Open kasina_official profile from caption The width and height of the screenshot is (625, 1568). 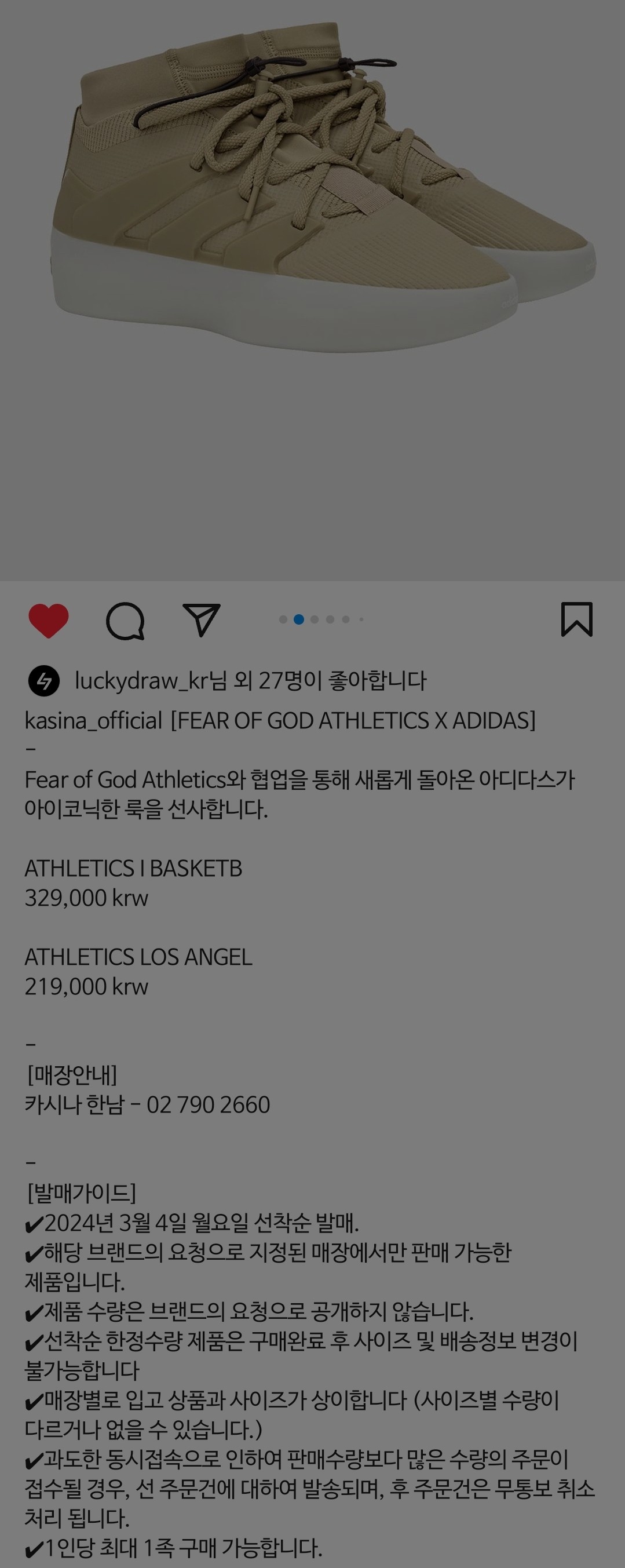point(93,721)
